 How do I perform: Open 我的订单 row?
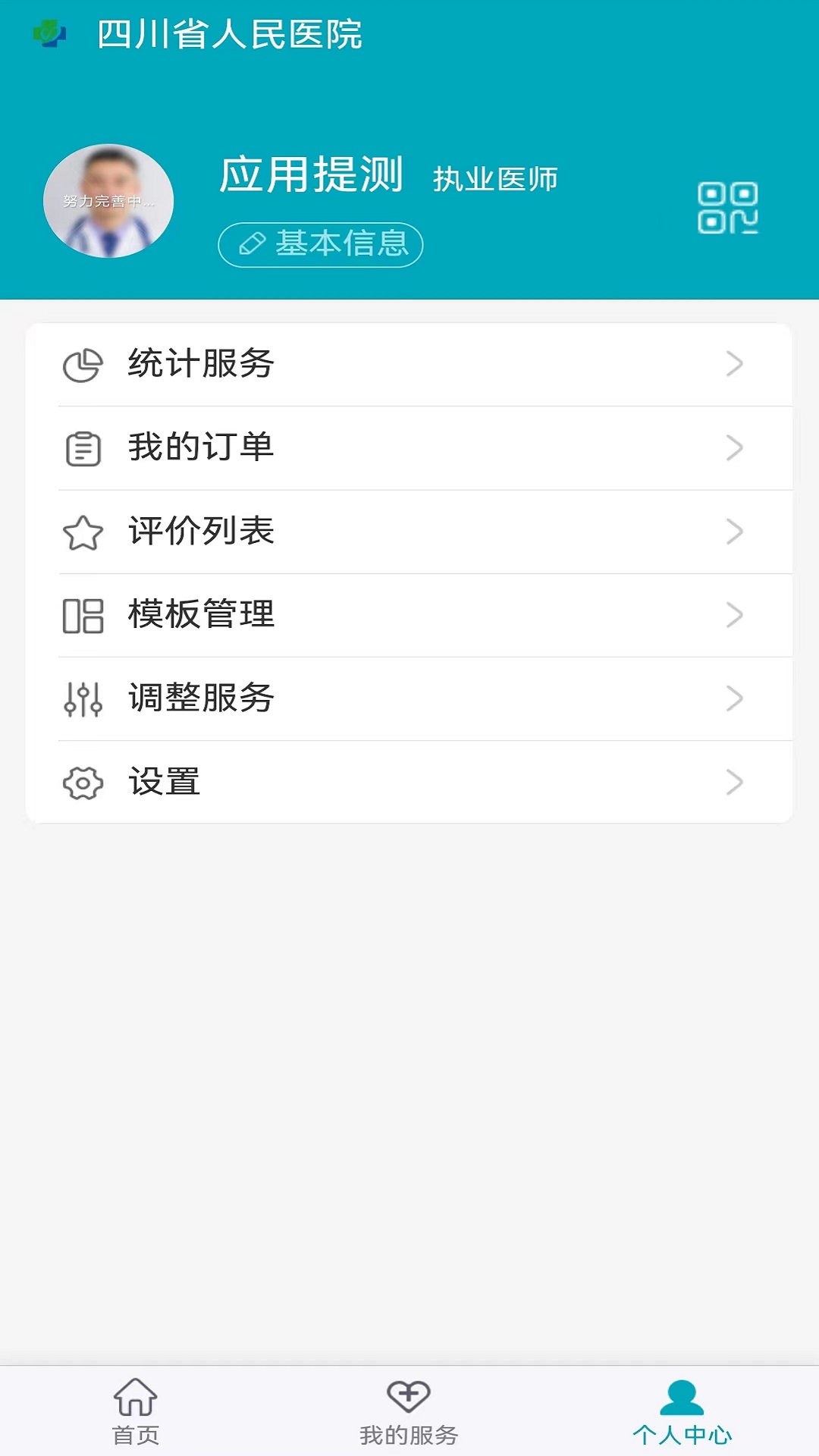pos(409,448)
